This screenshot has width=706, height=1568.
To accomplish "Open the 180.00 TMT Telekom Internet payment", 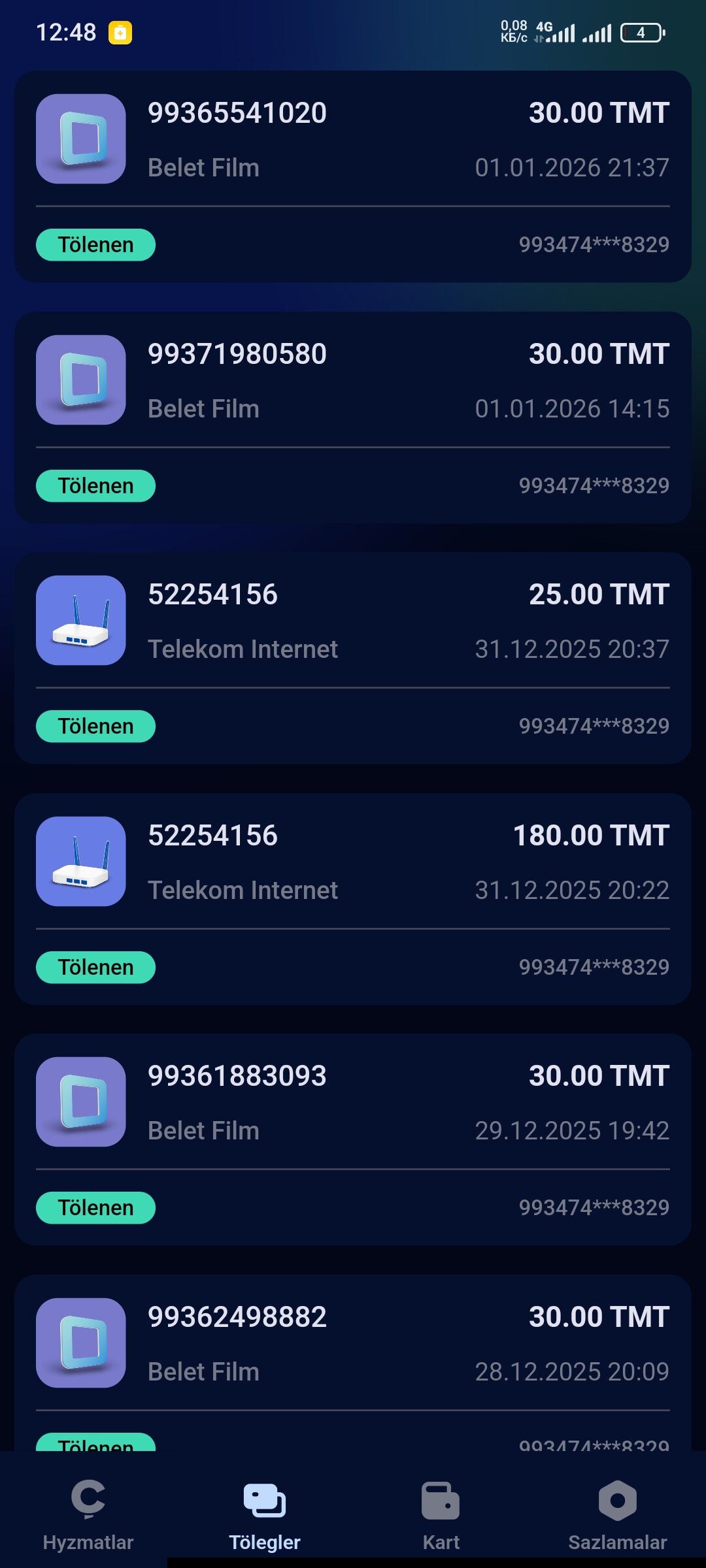I will click(x=353, y=899).
